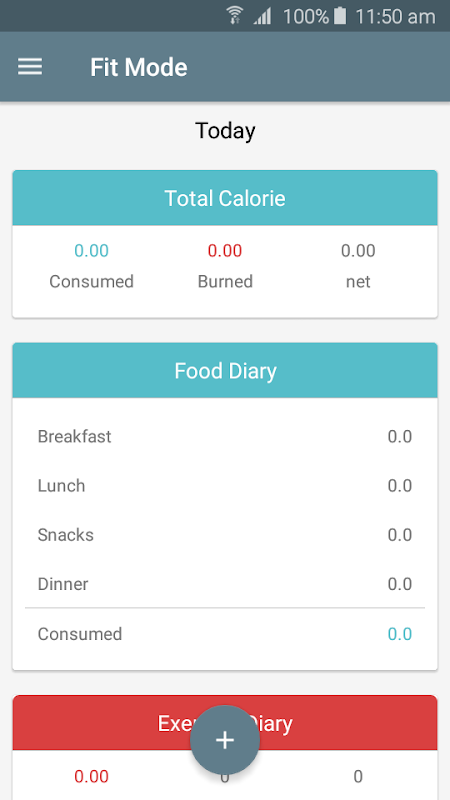Open the Snacks row in Food Diary
The width and height of the screenshot is (450, 800).
(x=225, y=535)
